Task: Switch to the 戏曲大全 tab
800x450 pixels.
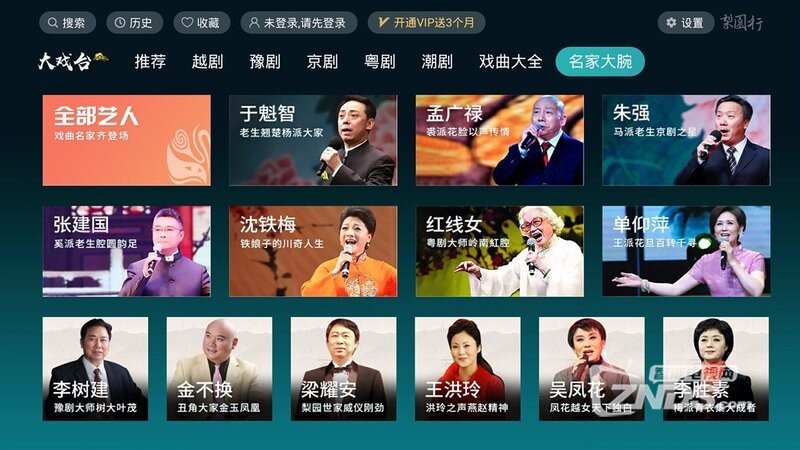Action: 510,62
